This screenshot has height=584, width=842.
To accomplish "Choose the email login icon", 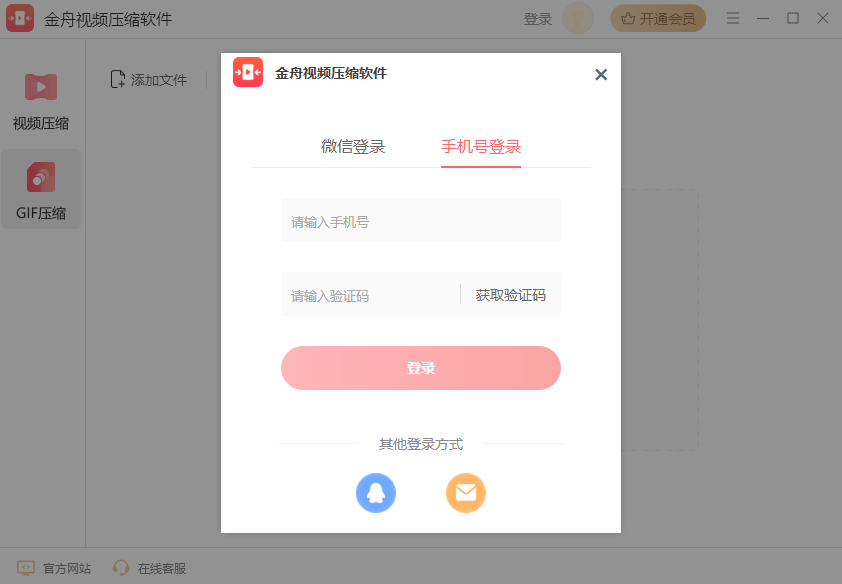I will (466, 493).
